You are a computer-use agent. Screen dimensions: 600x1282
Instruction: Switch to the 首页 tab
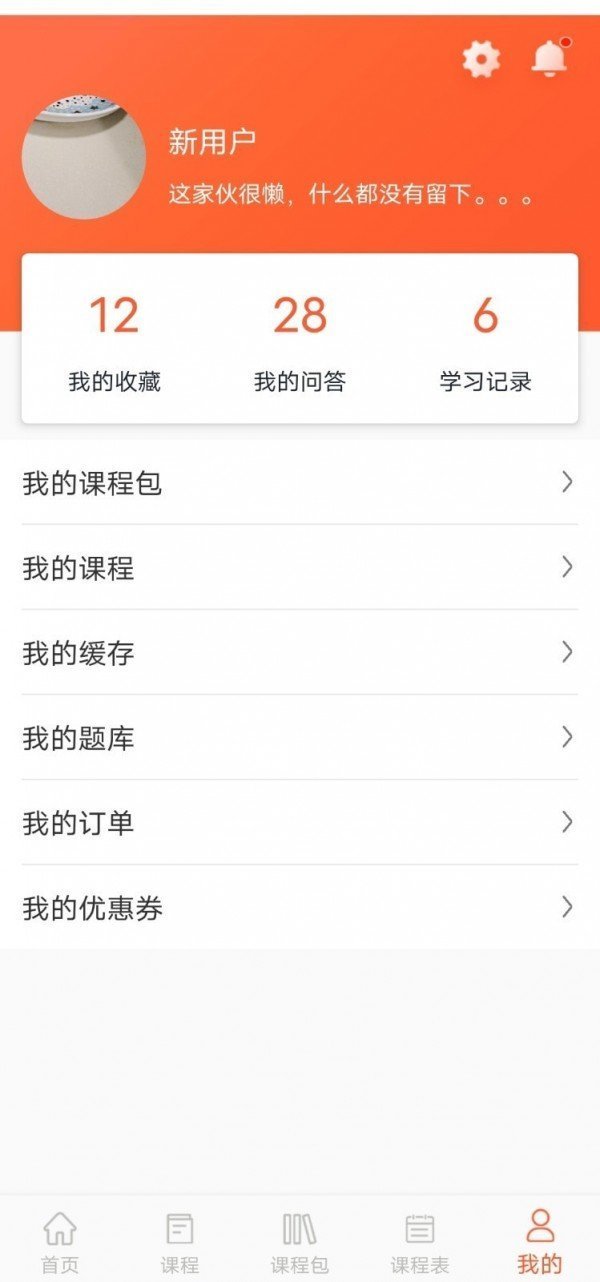(x=60, y=1241)
